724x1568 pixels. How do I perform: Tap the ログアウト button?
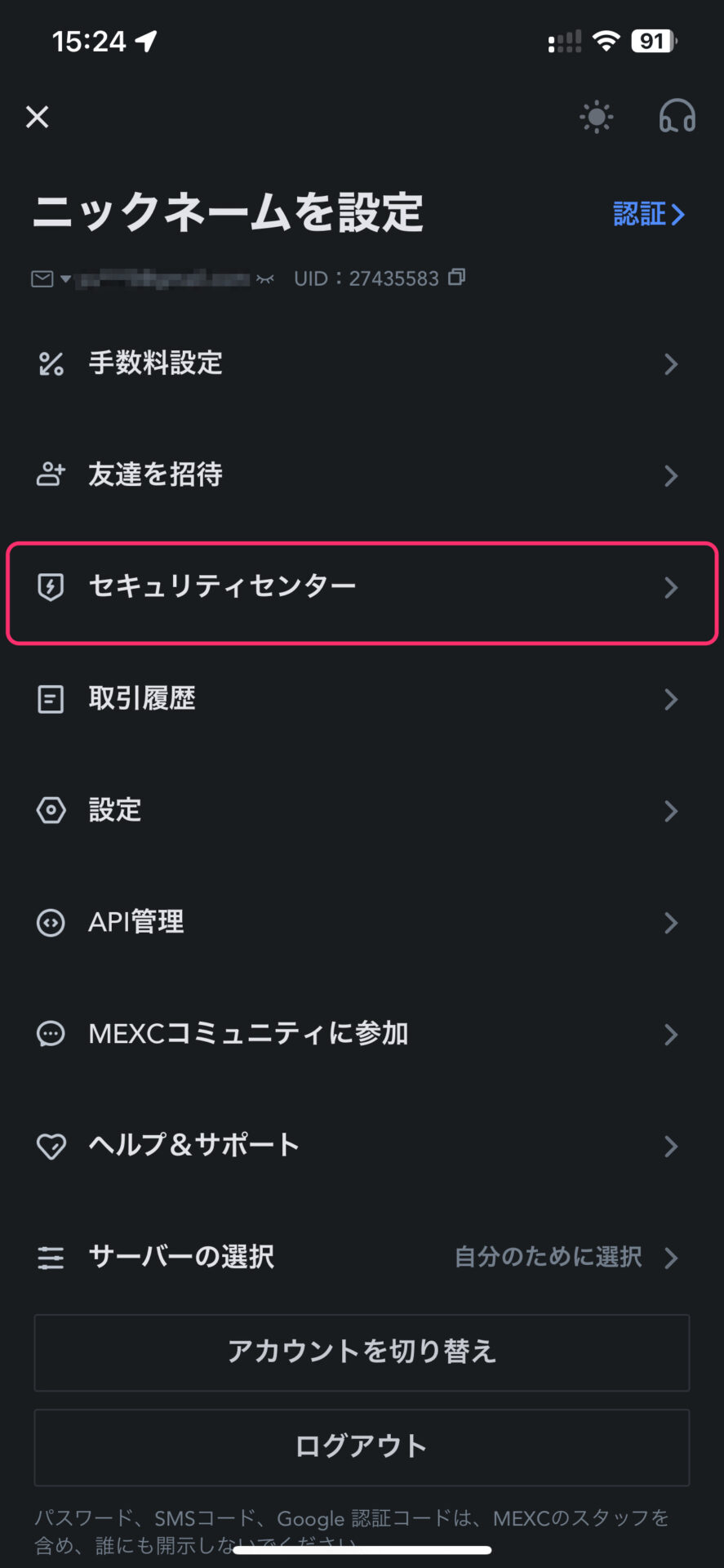tap(362, 1447)
